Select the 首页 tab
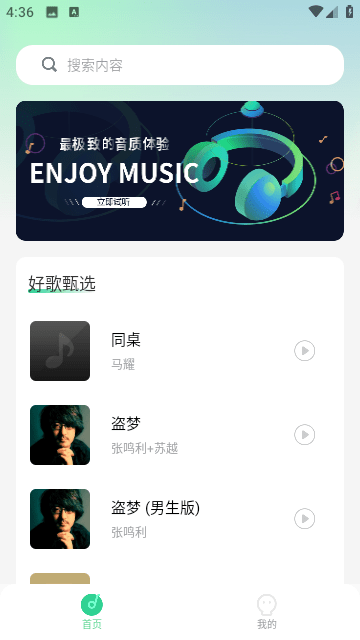The width and height of the screenshot is (360, 640). click(x=92, y=612)
